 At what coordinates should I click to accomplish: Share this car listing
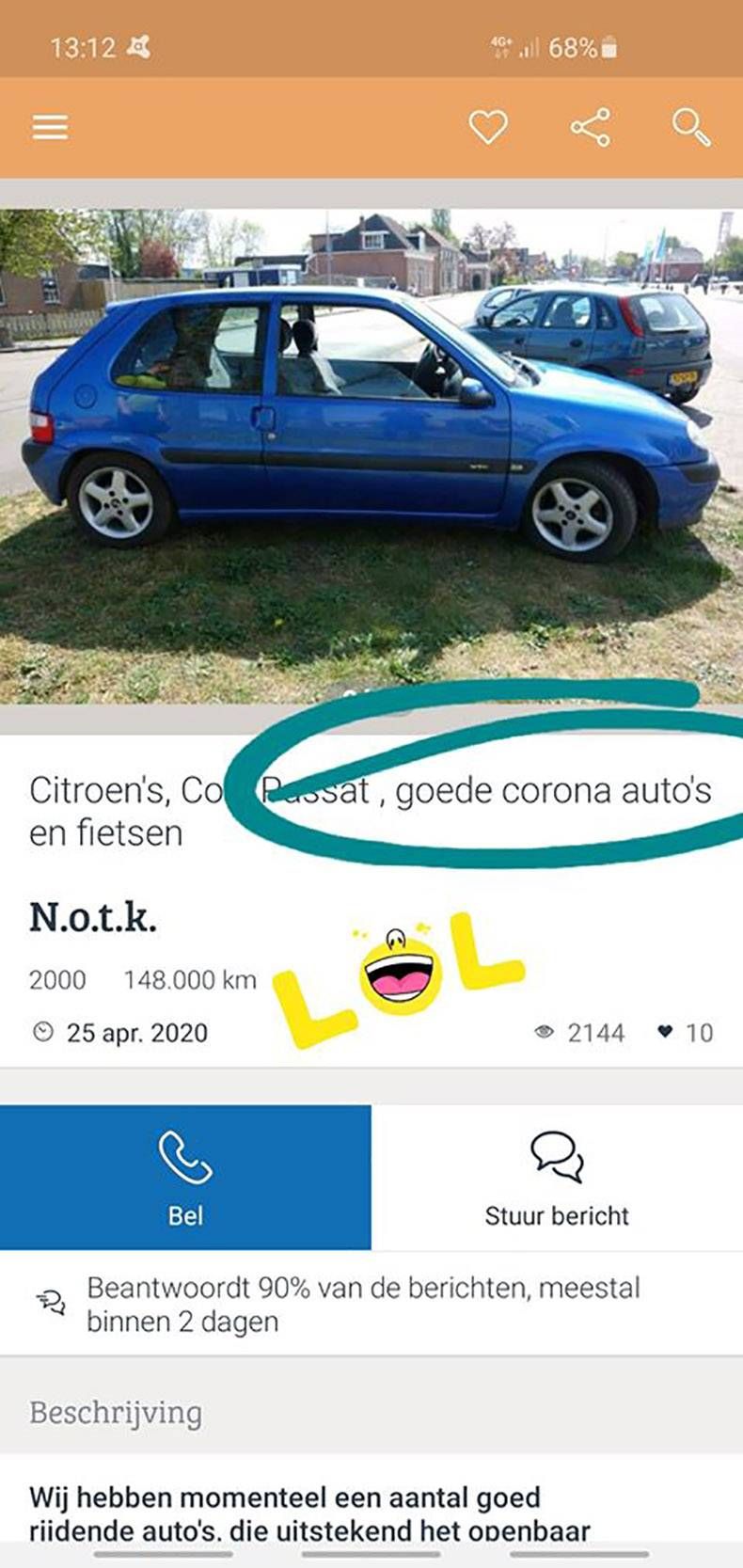[x=590, y=127]
